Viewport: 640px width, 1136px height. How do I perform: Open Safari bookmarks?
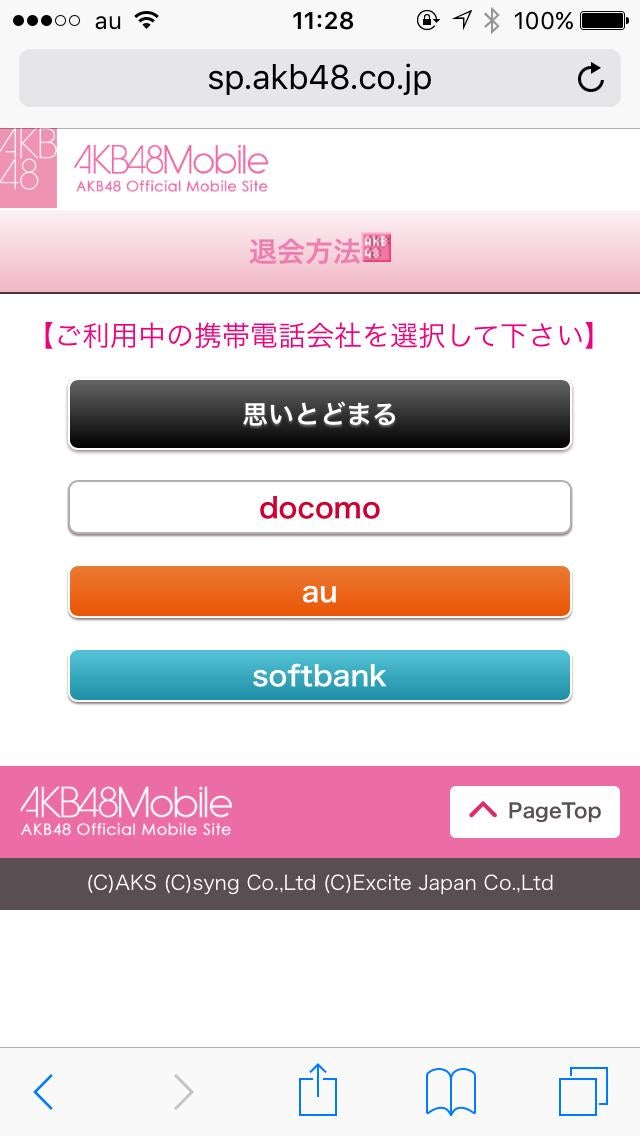[x=450, y=1092]
